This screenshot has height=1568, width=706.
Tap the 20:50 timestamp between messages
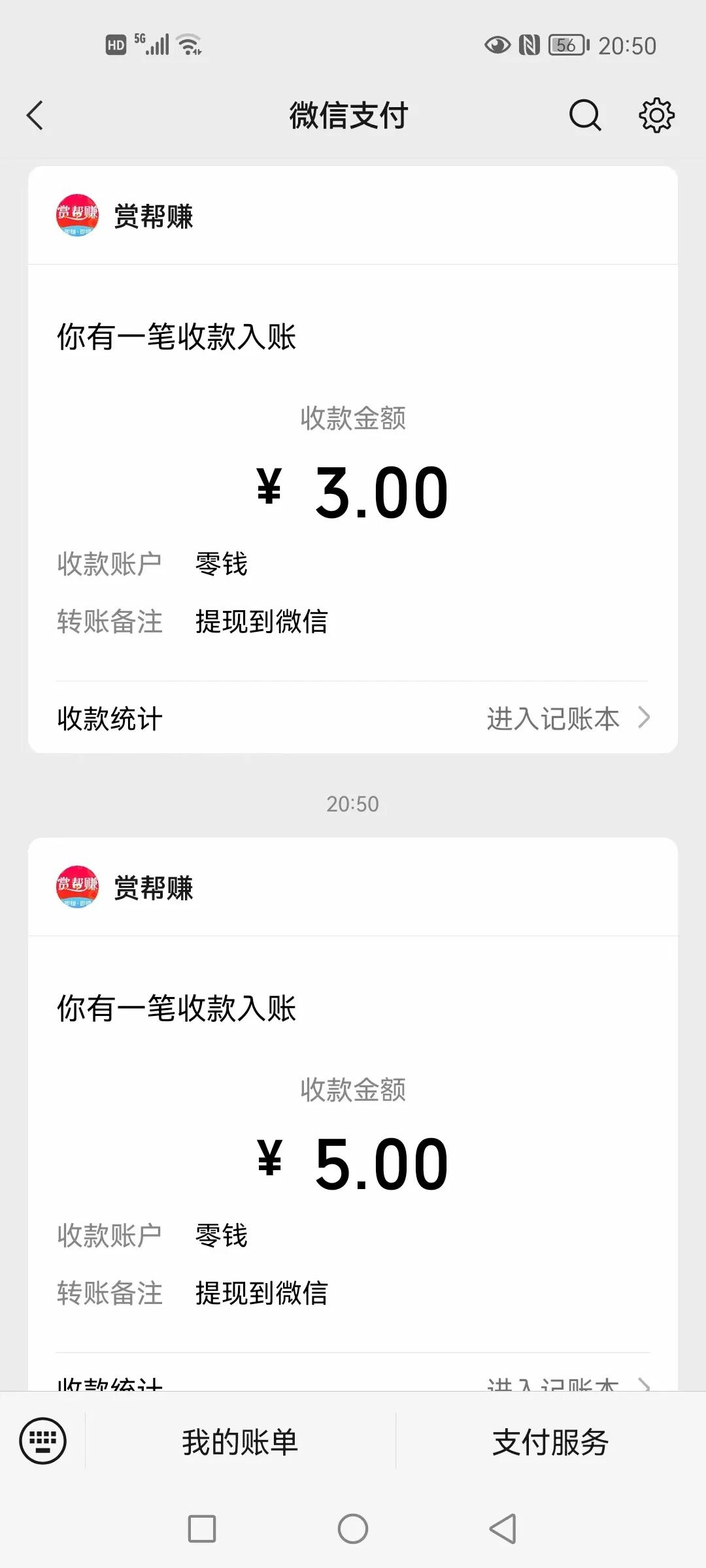[x=353, y=804]
